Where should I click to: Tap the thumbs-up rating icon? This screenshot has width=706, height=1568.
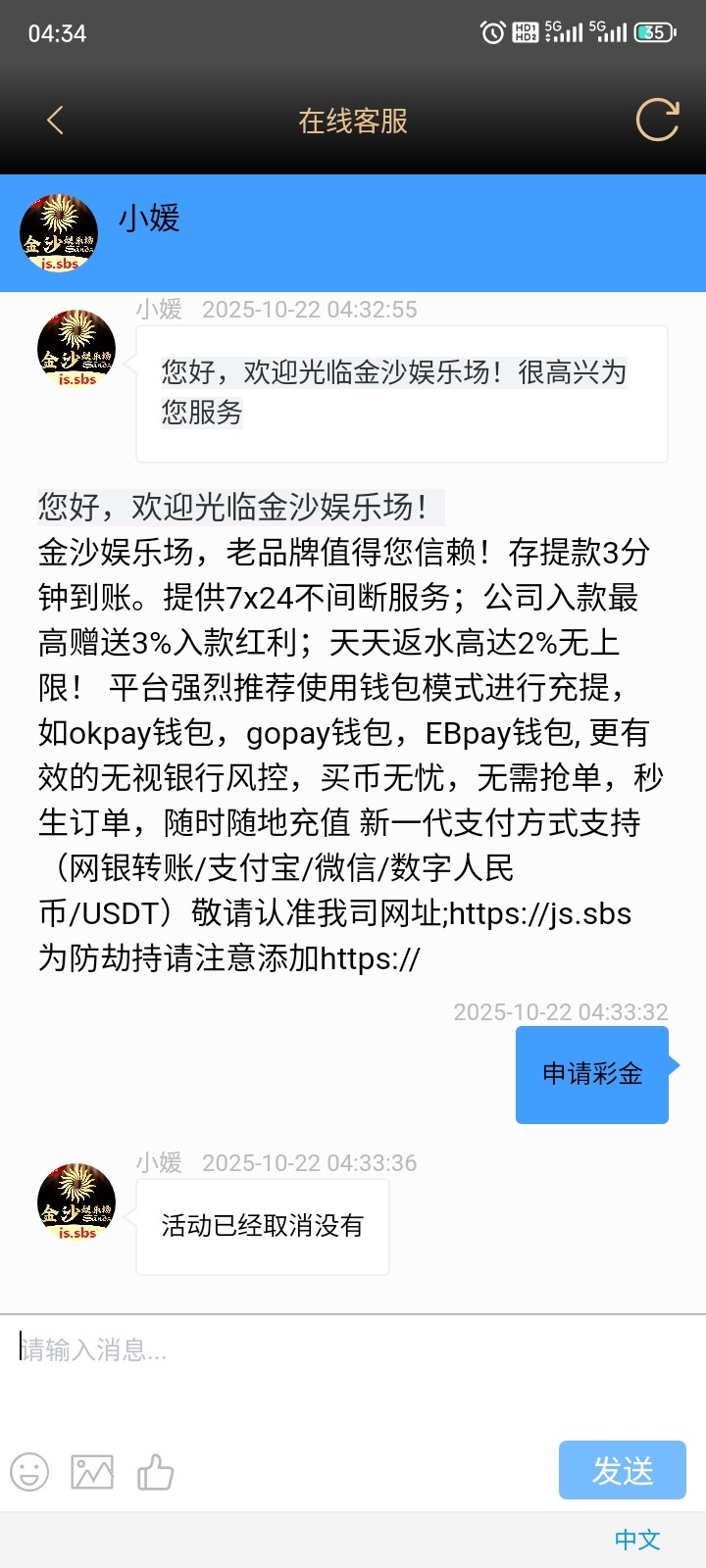[155, 1470]
